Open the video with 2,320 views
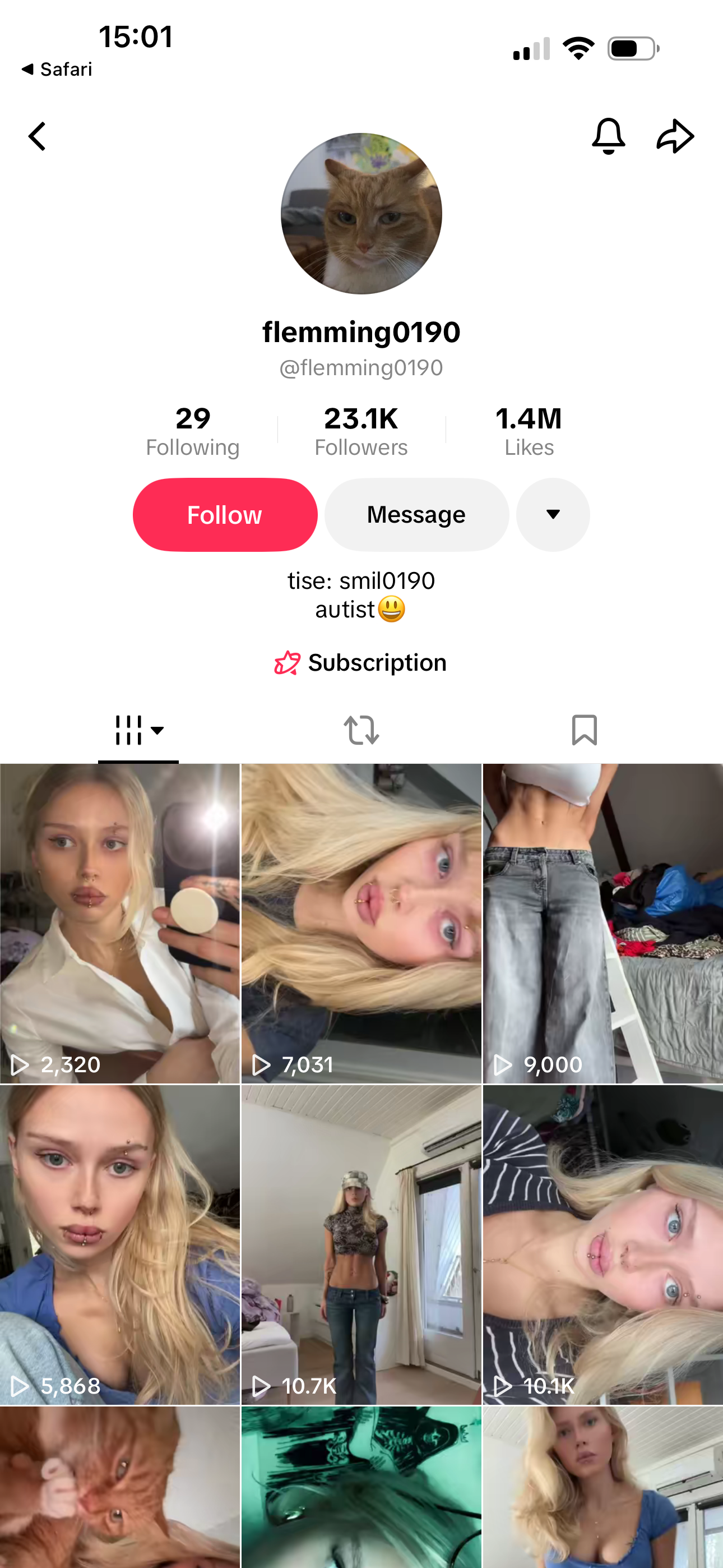This screenshot has height=1568, width=723. point(120,923)
